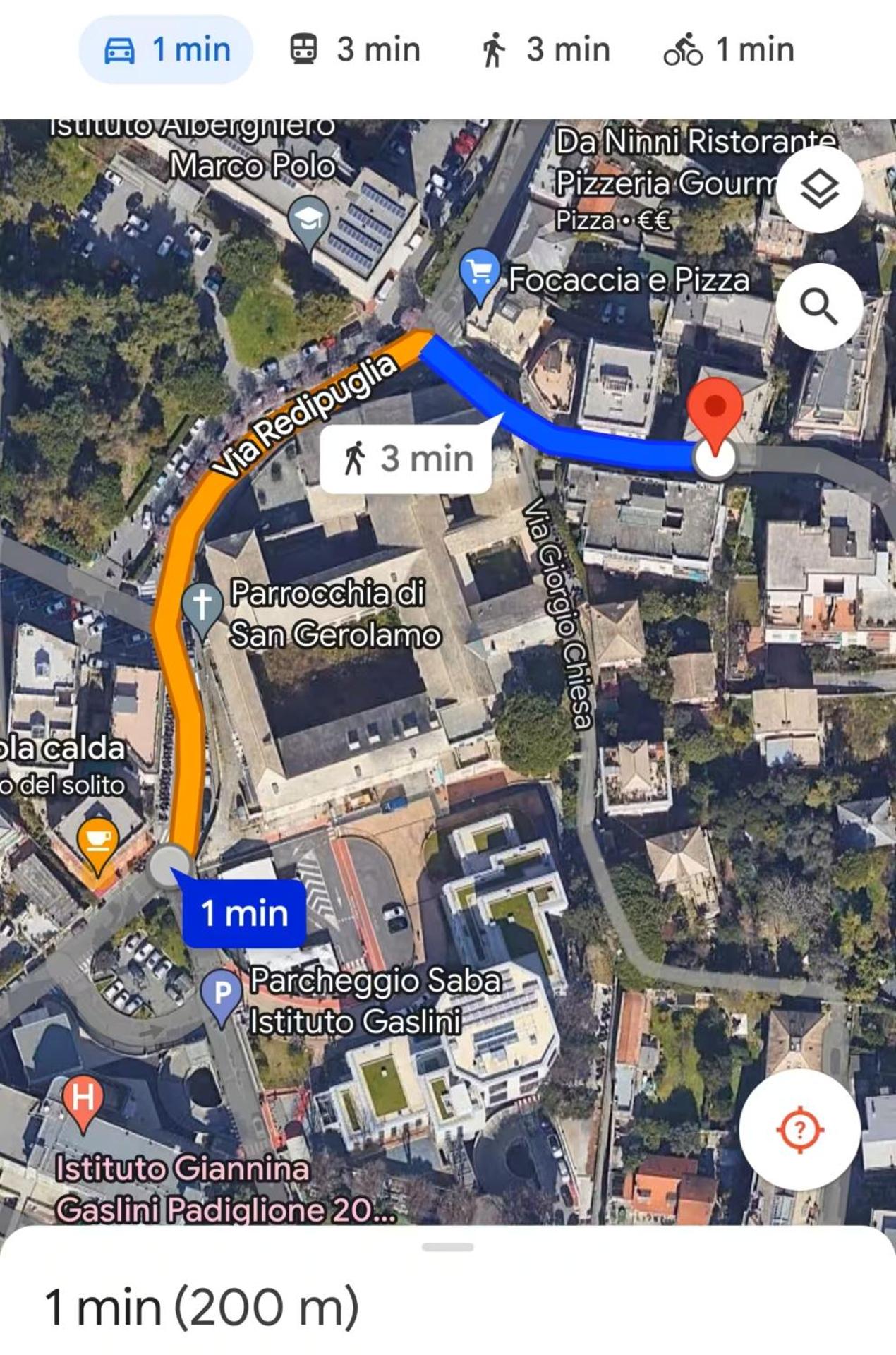Search along the route
896x1355 pixels.
(x=819, y=307)
